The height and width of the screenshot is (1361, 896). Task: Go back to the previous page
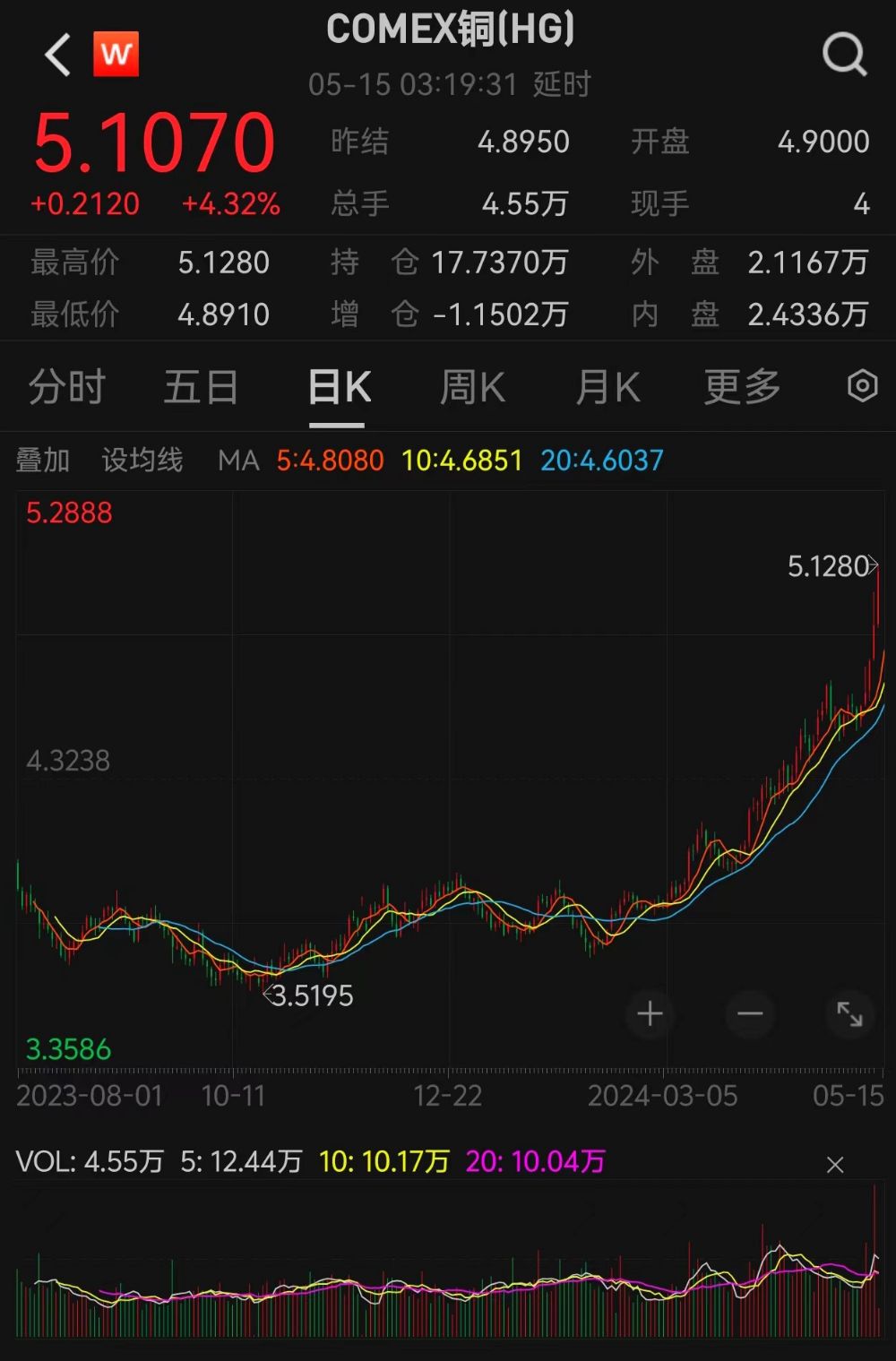point(58,56)
